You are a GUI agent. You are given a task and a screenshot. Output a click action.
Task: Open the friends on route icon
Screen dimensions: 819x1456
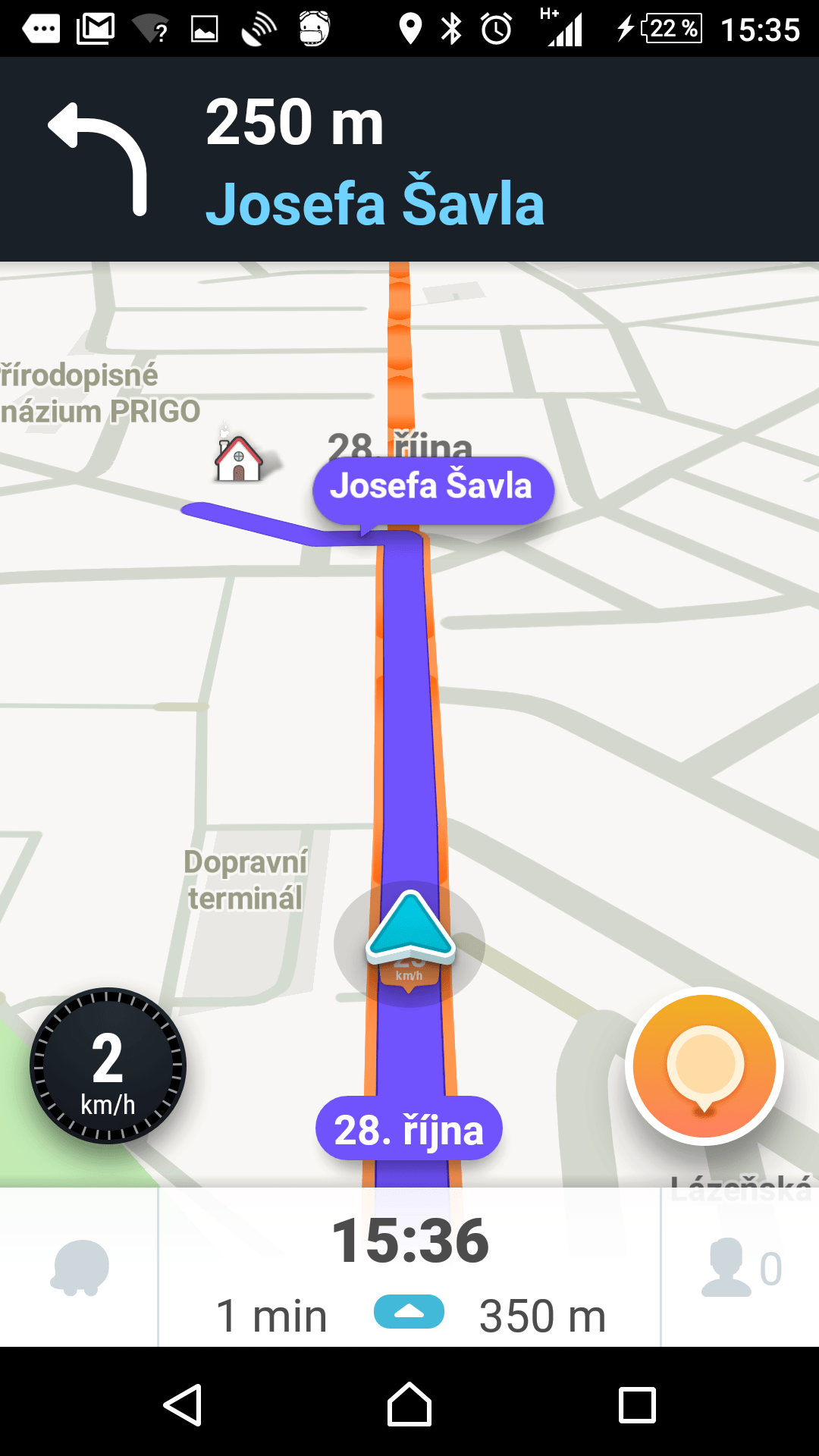pos(739,1267)
